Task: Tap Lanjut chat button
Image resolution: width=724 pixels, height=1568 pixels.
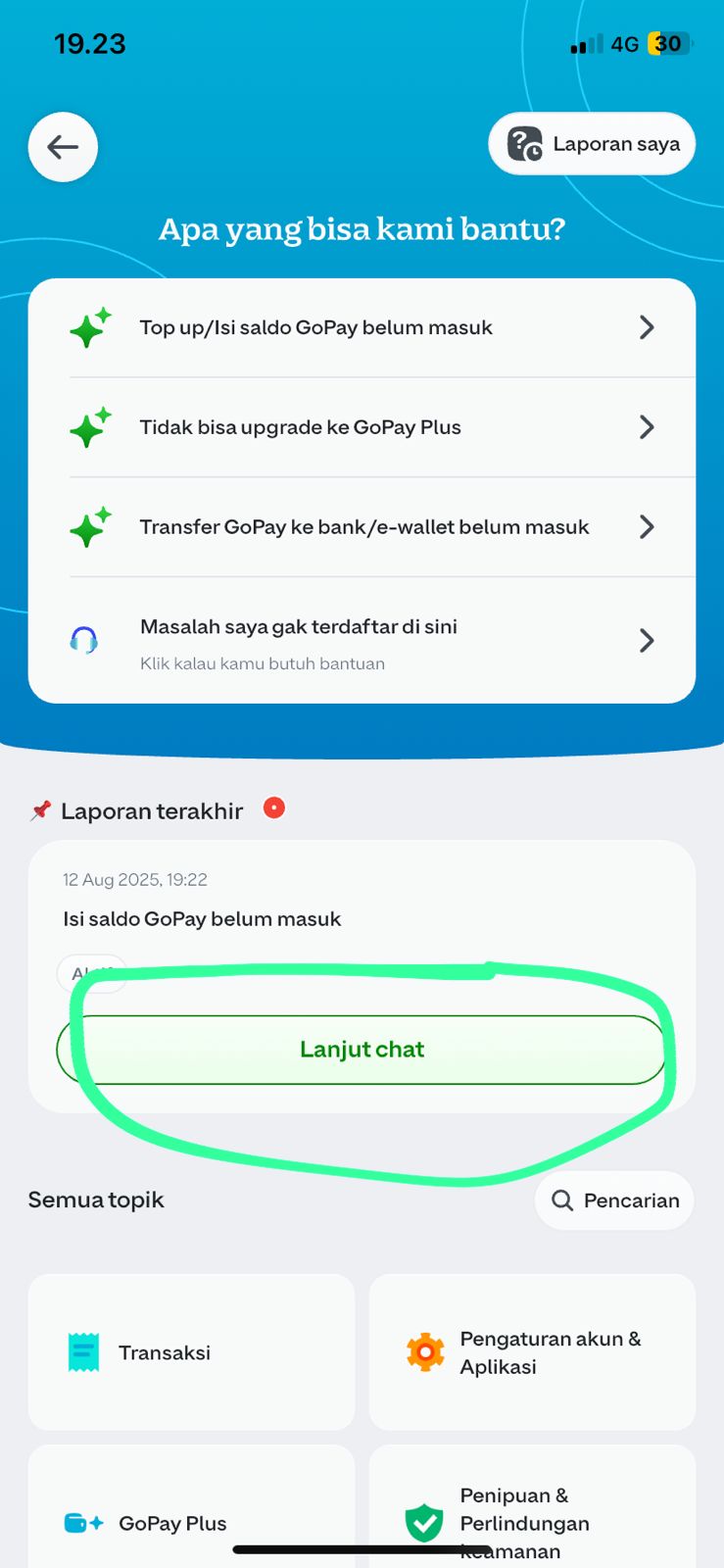Action: pos(362,1050)
